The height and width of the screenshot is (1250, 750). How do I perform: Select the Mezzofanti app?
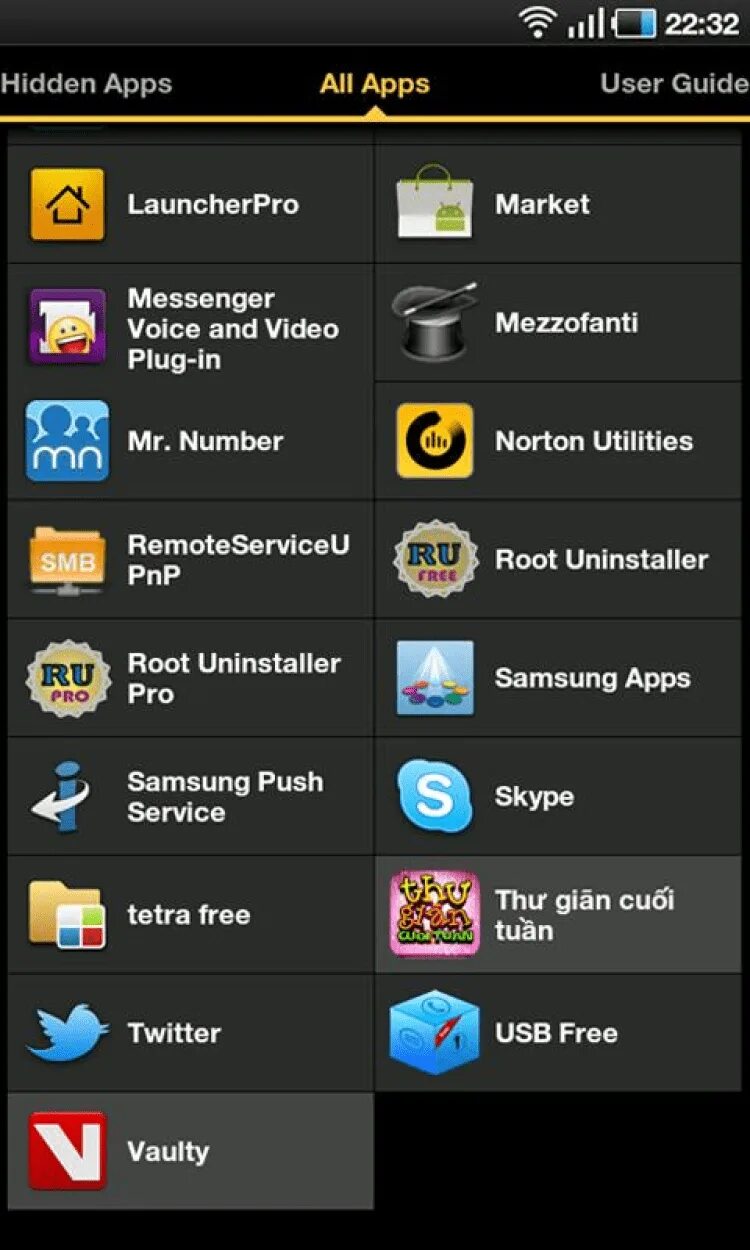558,323
